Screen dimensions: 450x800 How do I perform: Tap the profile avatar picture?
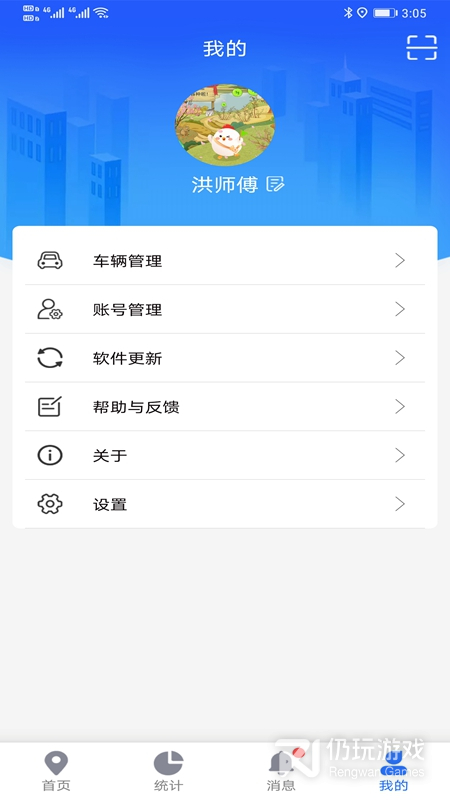225,125
